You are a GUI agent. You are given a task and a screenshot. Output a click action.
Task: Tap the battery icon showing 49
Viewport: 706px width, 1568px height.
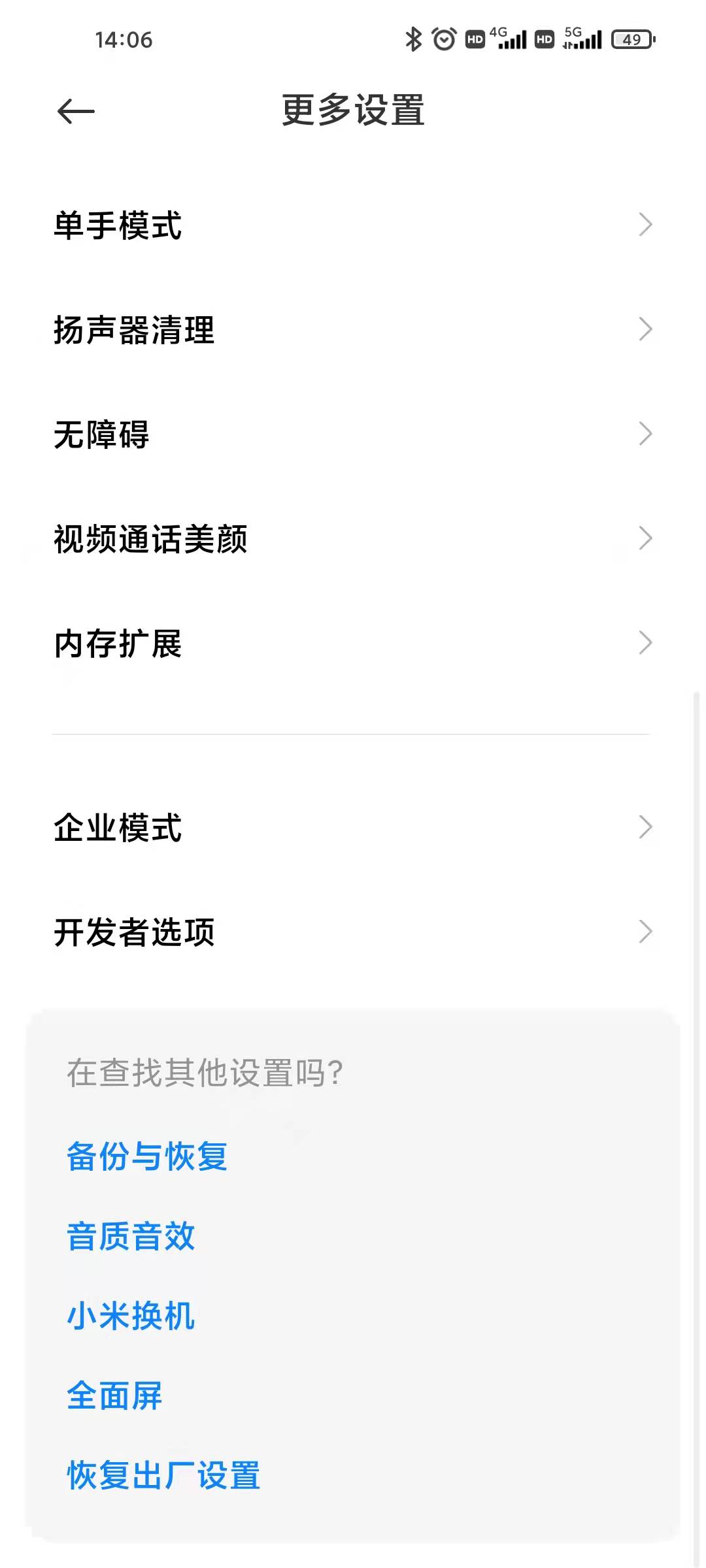tap(632, 41)
